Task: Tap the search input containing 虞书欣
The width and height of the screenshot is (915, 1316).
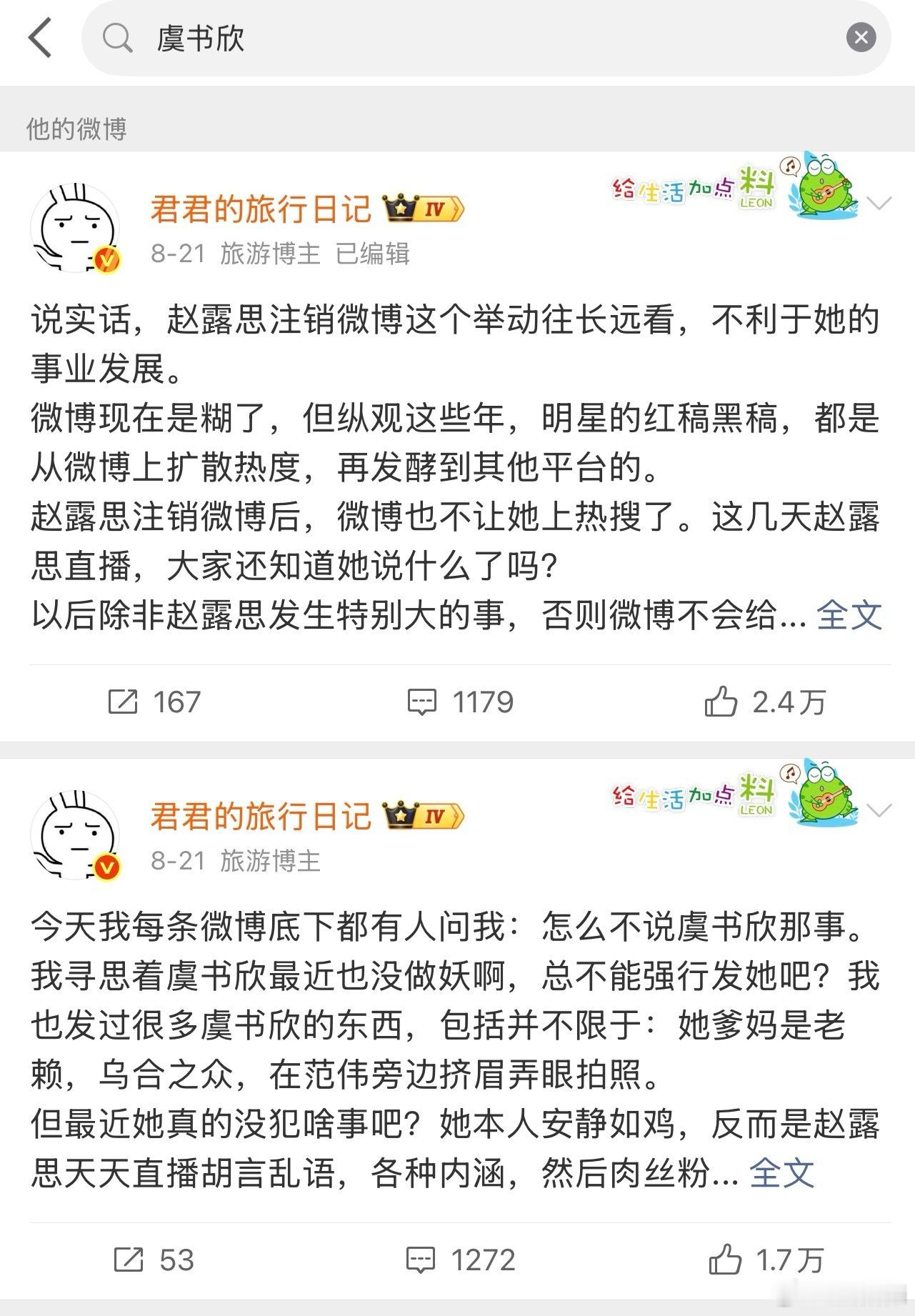Action: pos(200,37)
